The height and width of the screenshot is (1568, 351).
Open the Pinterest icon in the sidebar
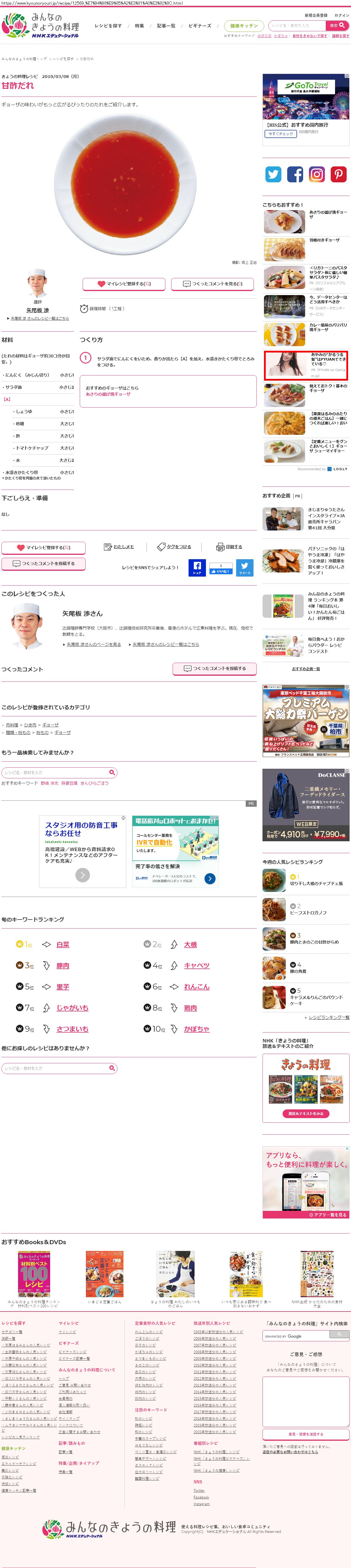339,175
